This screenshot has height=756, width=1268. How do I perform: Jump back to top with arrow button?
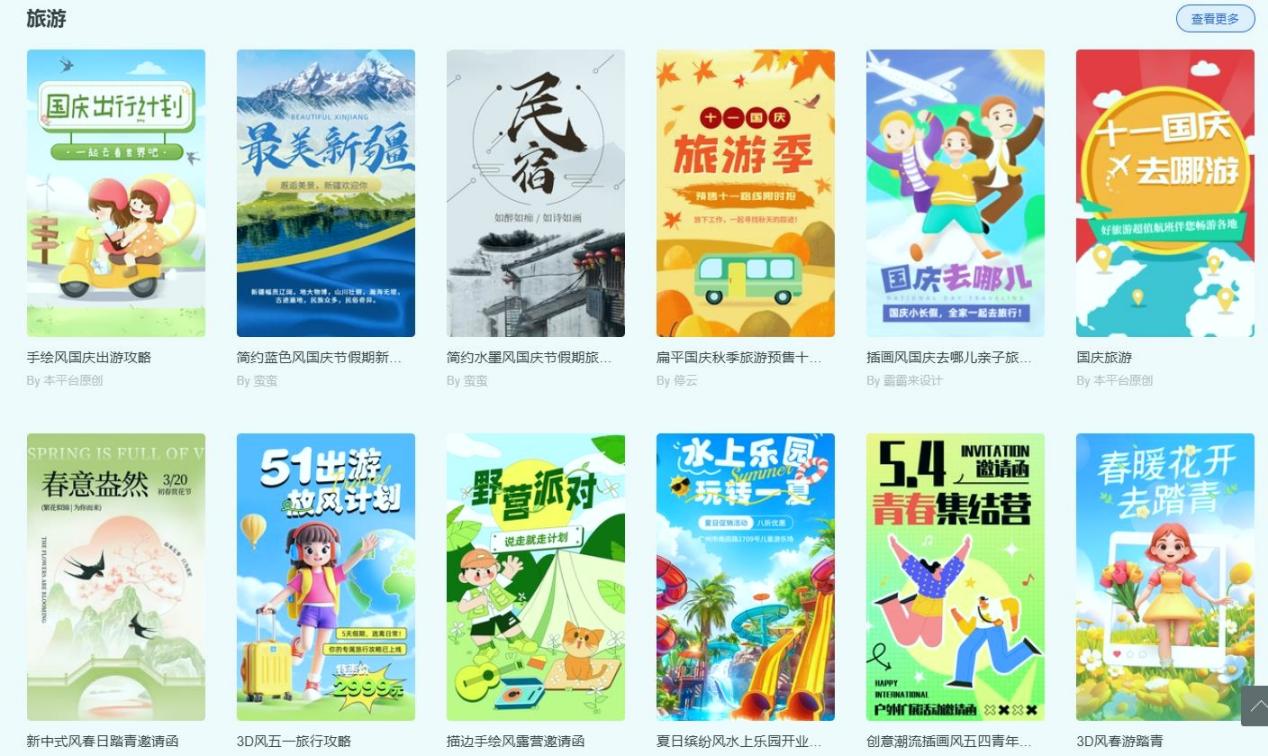1255,706
